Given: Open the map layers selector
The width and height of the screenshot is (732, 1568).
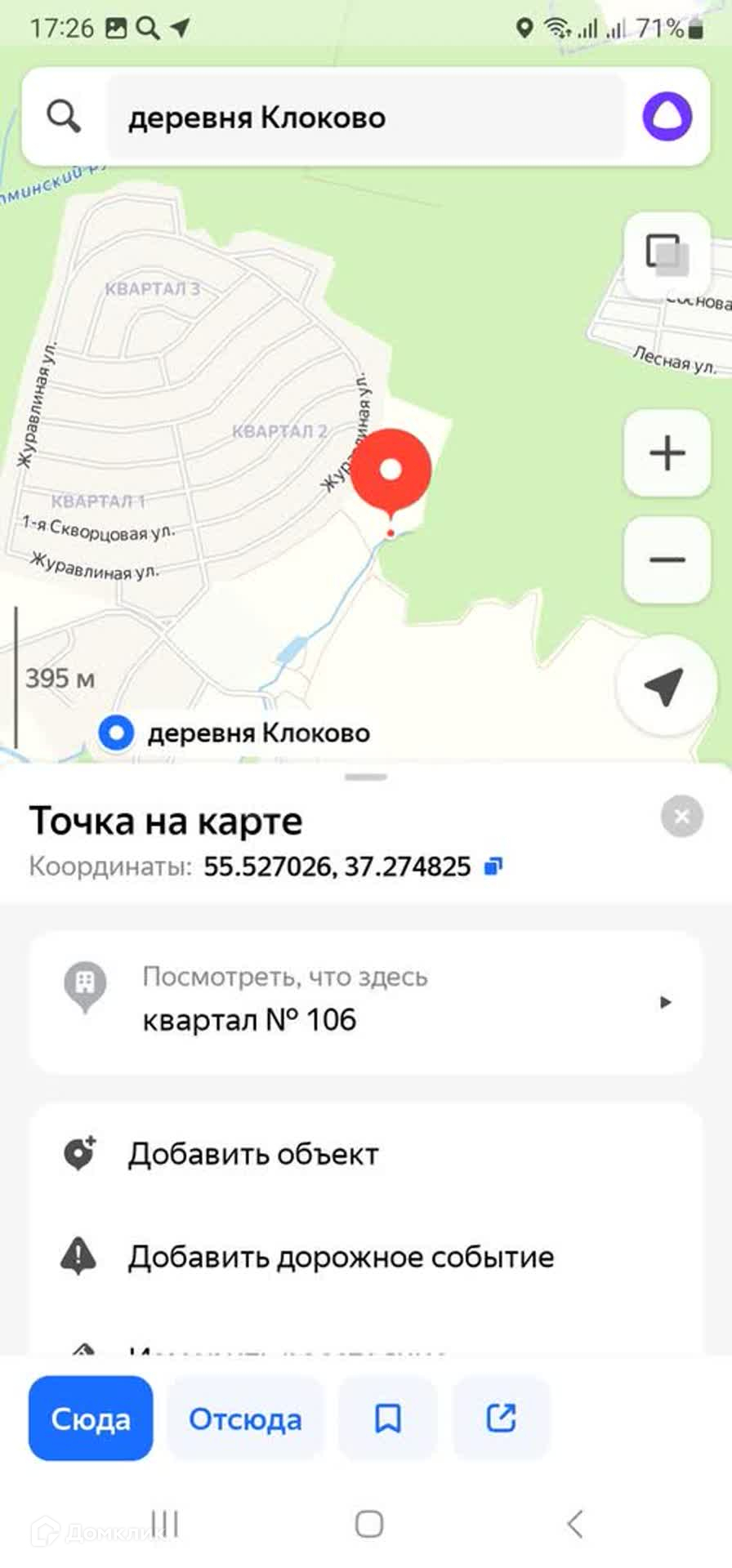Looking at the screenshot, I should (x=667, y=254).
